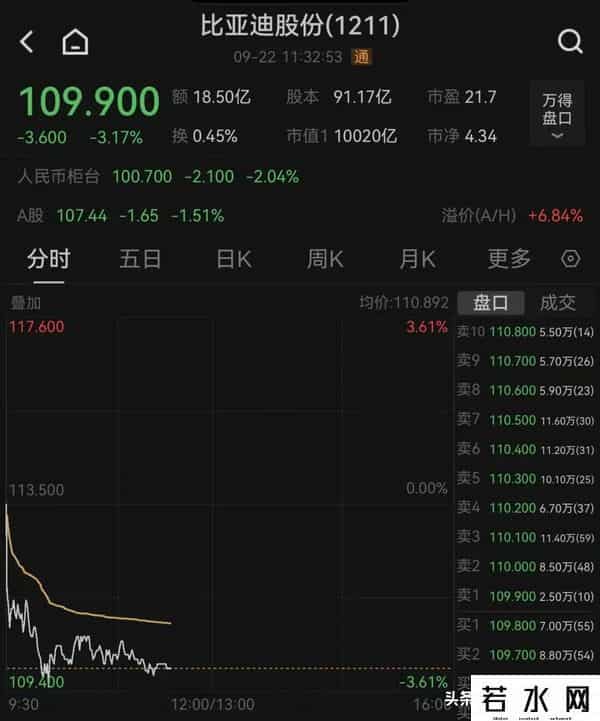Select the 盘口 order book tab
This screenshot has height=721, width=600.
point(491,303)
